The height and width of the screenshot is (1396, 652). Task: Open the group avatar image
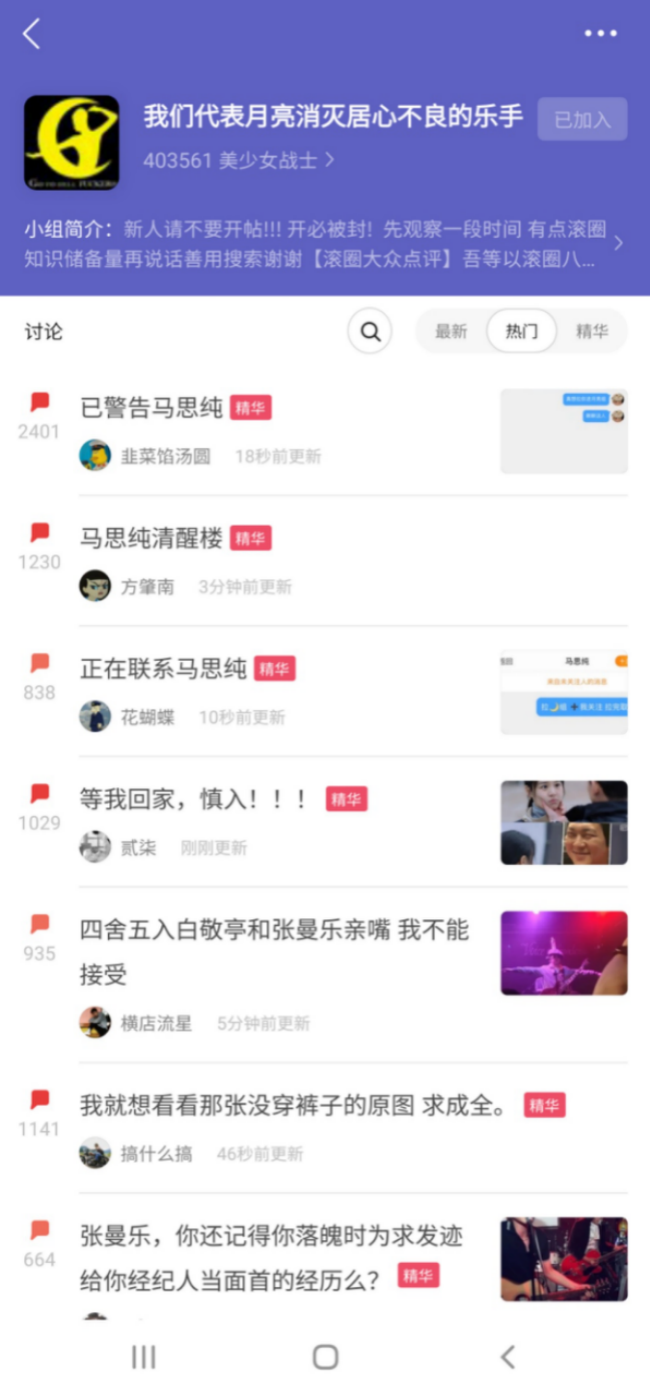tap(71, 143)
